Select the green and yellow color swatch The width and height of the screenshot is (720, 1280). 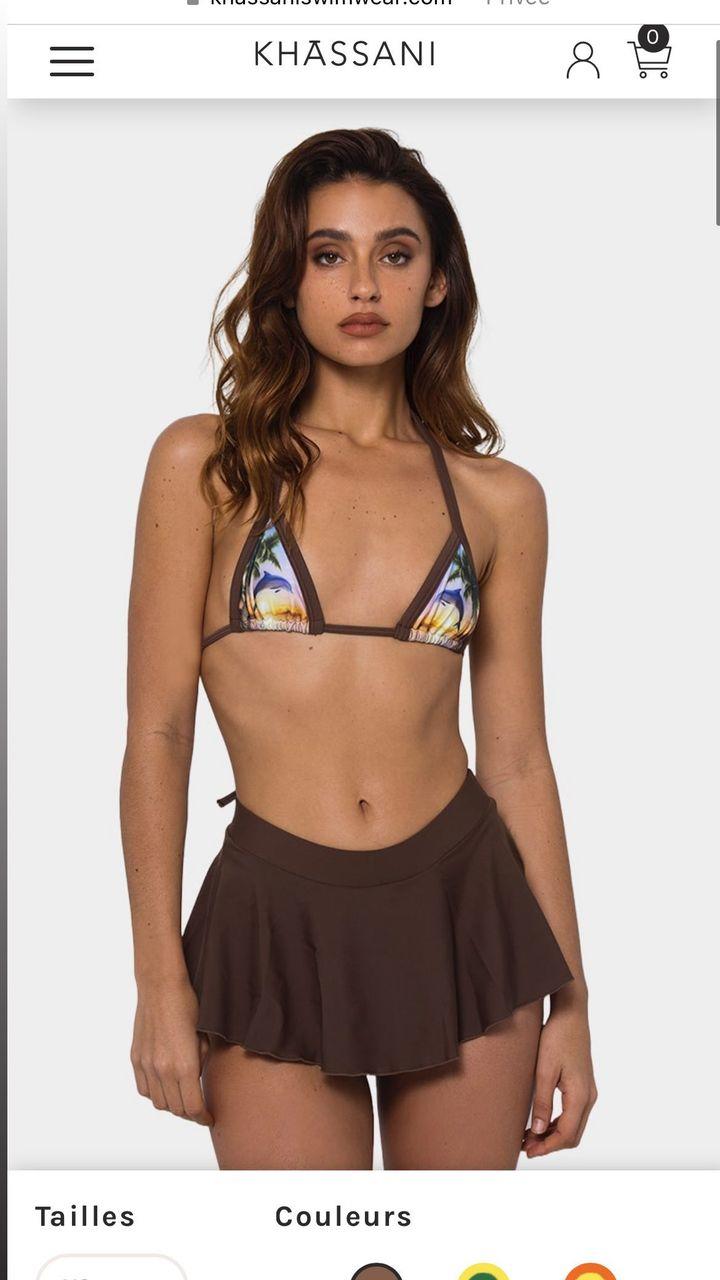(x=484, y=1272)
